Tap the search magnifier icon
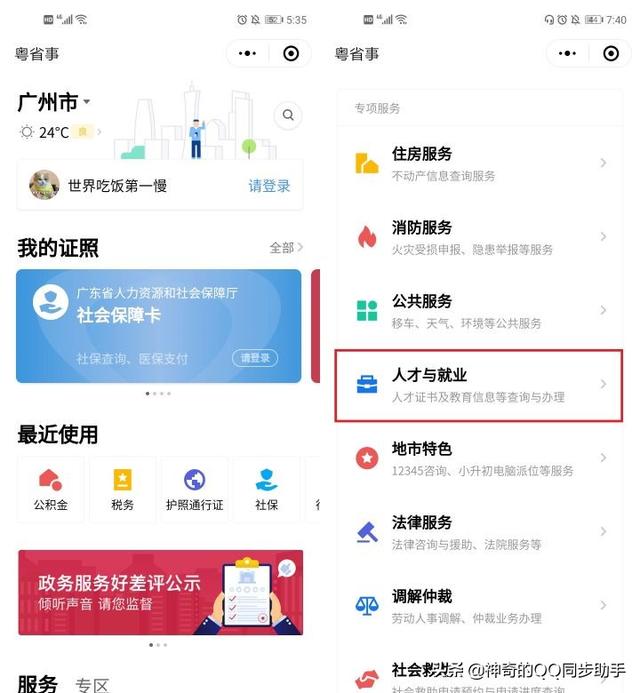The width and height of the screenshot is (640, 693). pyautogui.click(x=288, y=116)
